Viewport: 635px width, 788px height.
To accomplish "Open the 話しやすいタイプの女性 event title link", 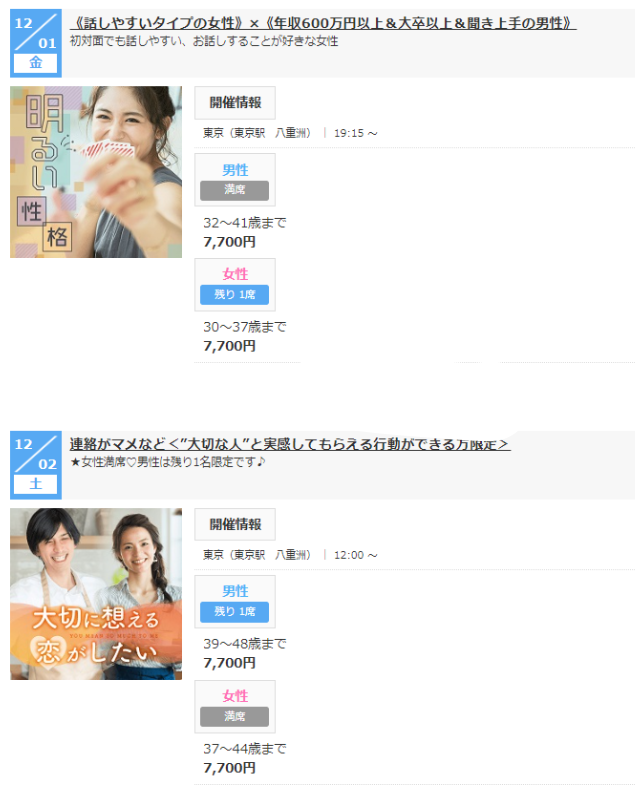I will point(323,22).
